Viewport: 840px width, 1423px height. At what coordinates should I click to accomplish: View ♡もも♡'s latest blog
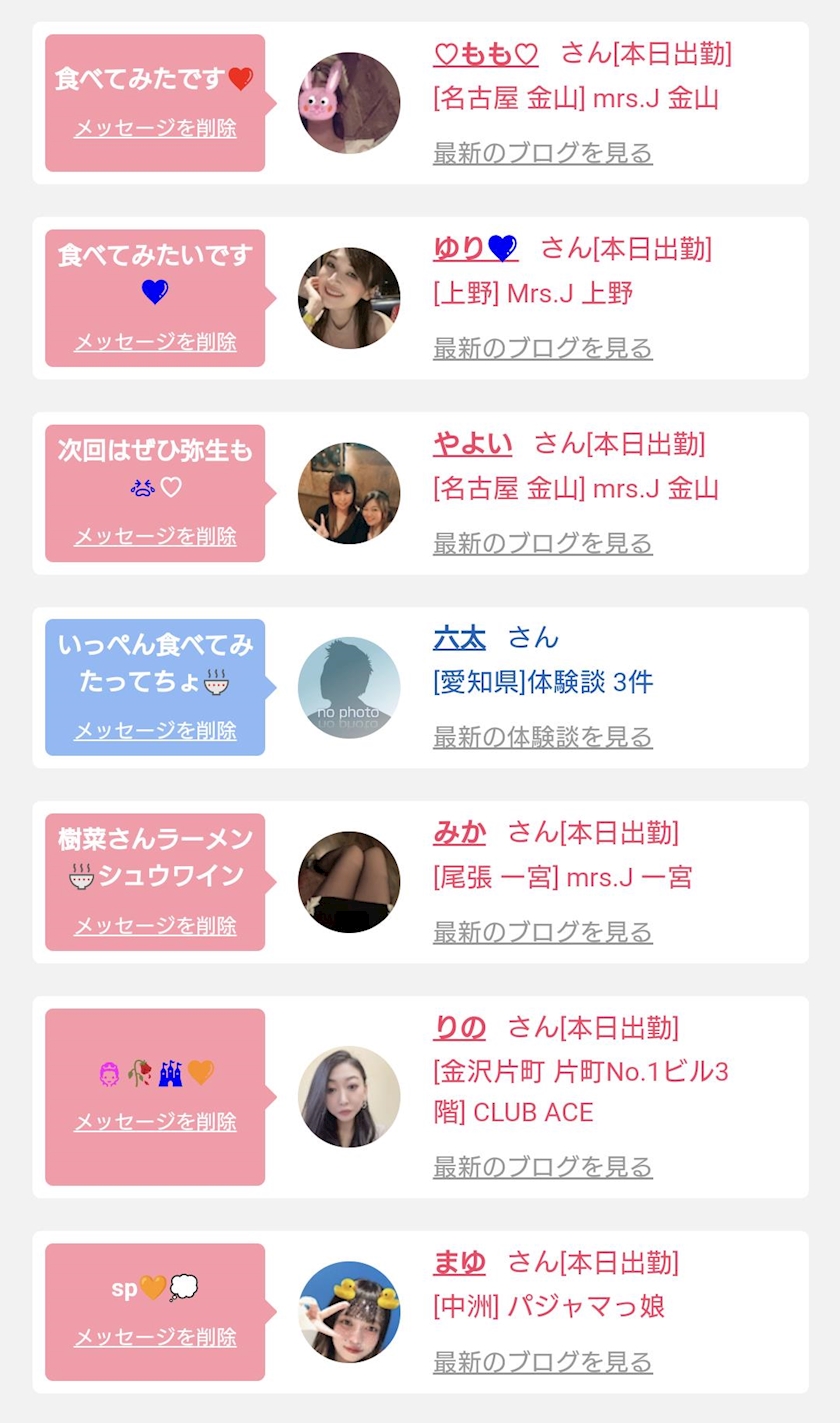542,153
